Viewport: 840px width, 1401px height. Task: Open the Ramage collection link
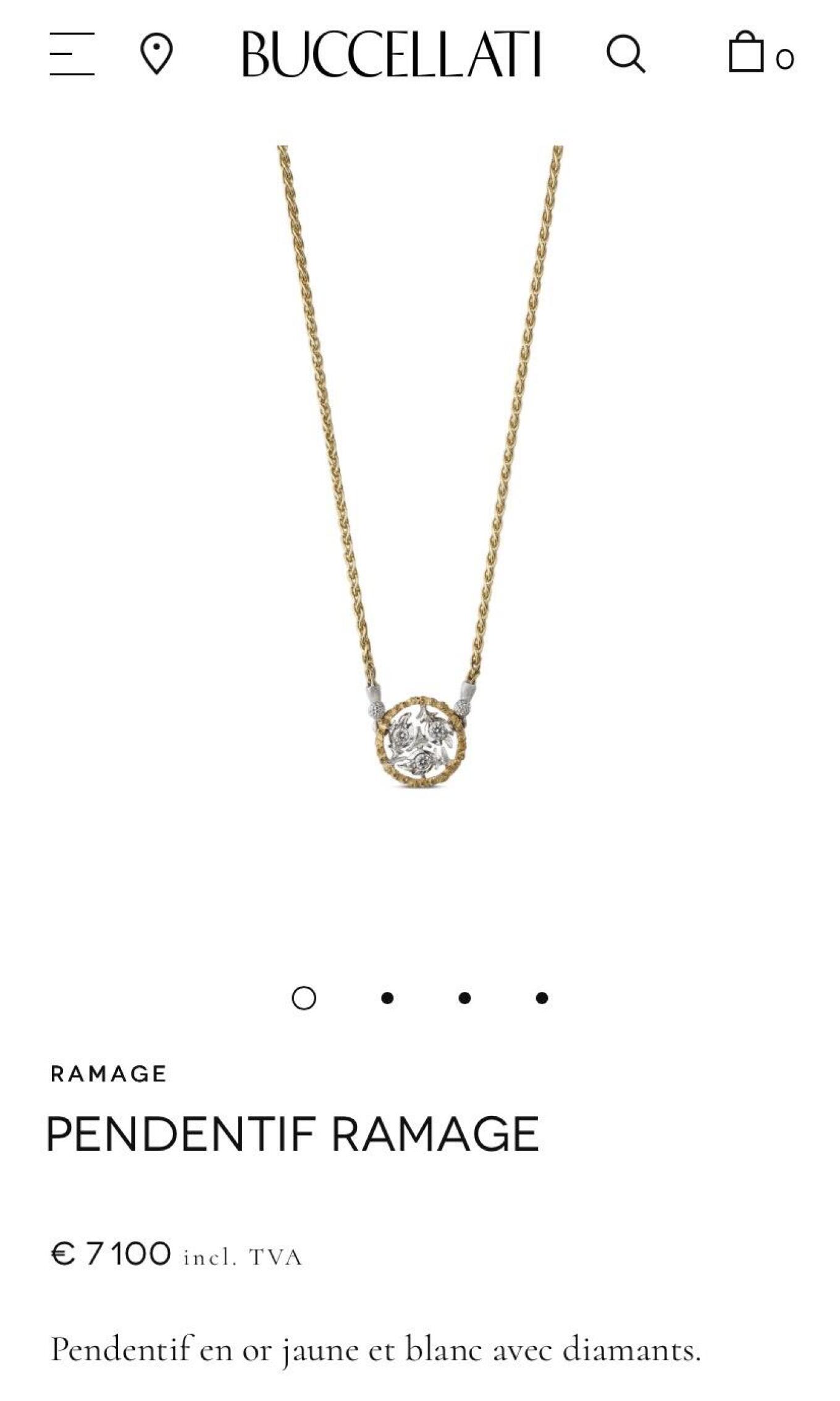click(109, 1073)
